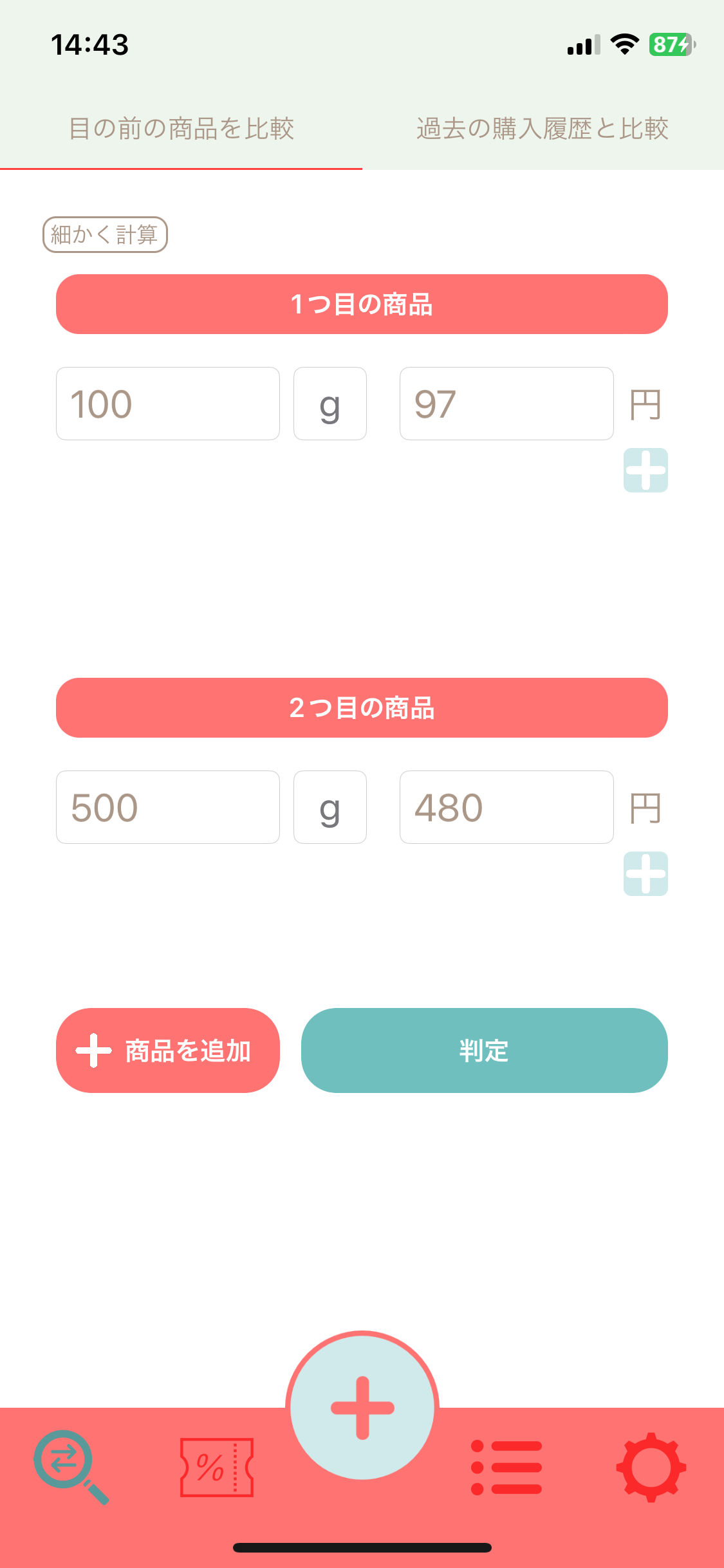Edit the second product's price field
Image resolution: width=724 pixels, height=1568 pixels.
click(506, 807)
